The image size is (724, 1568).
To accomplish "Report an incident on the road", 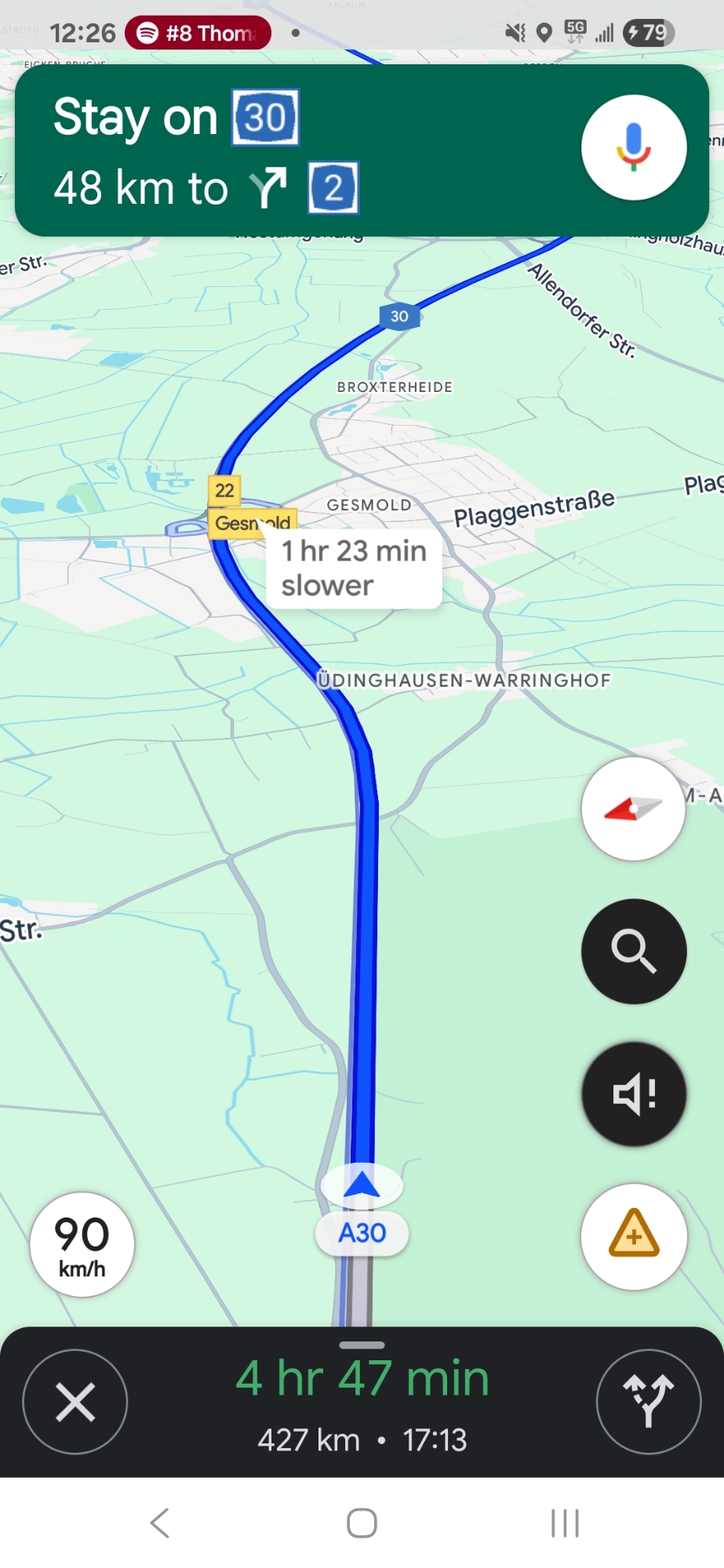I will [x=633, y=1236].
